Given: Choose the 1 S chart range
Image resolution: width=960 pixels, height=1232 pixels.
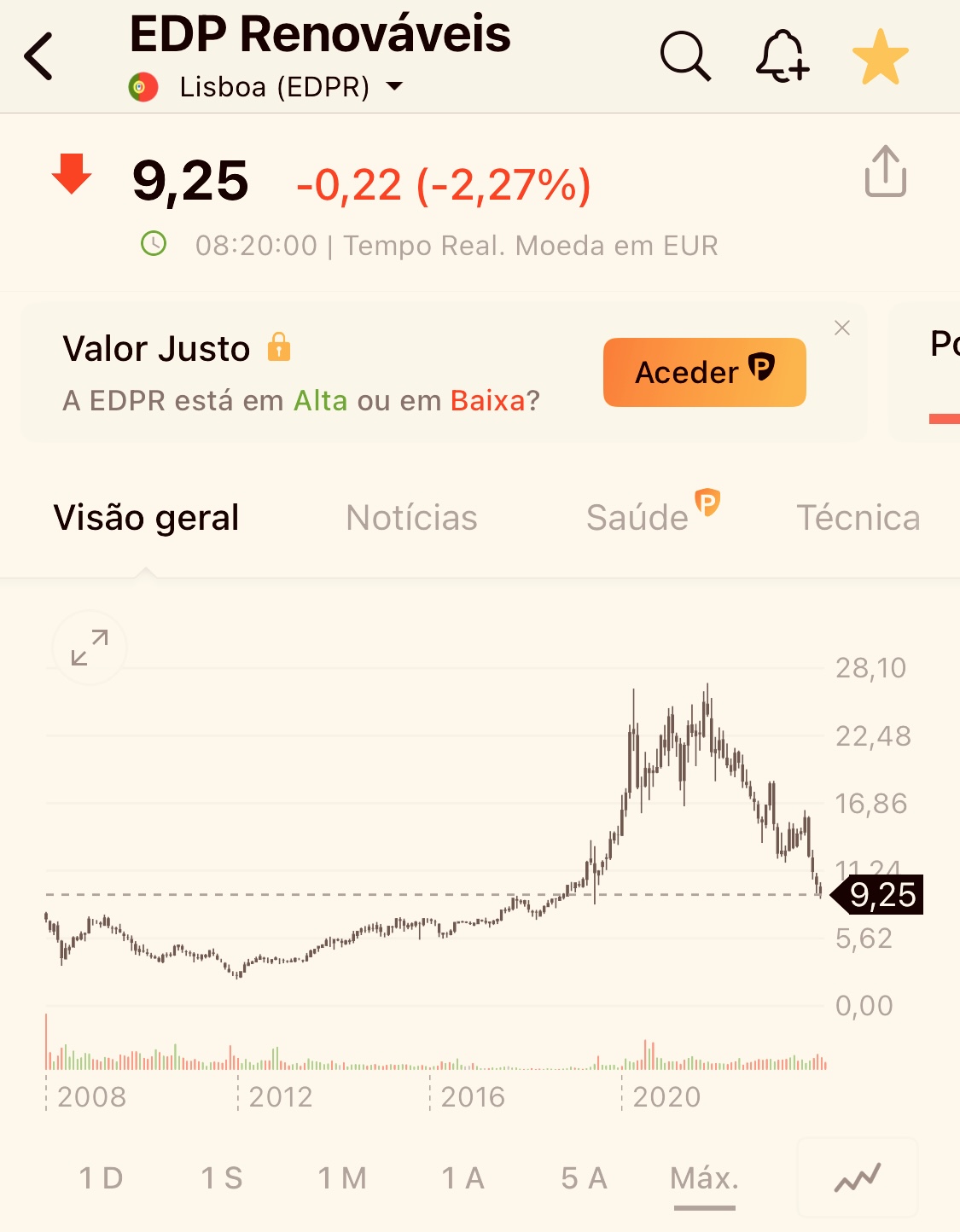Looking at the screenshot, I should 222,1178.
